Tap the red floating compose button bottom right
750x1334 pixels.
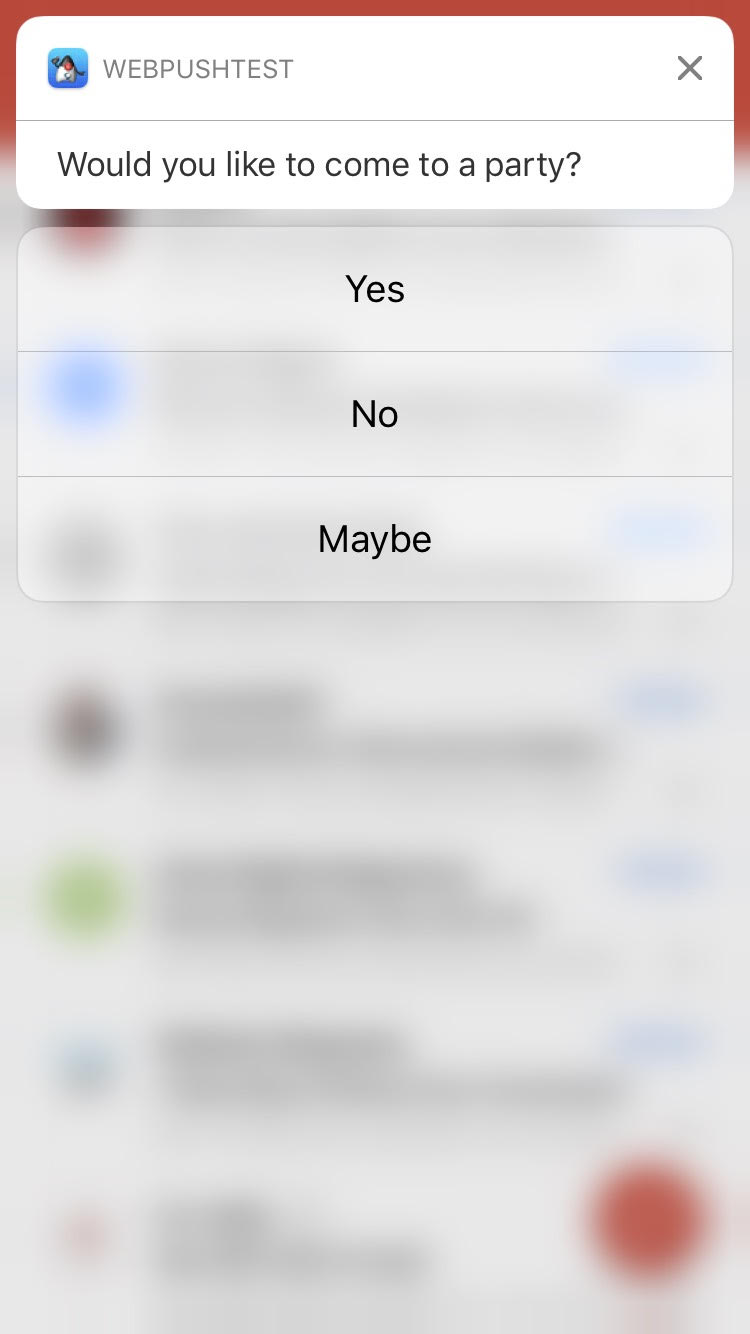tap(645, 1222)
